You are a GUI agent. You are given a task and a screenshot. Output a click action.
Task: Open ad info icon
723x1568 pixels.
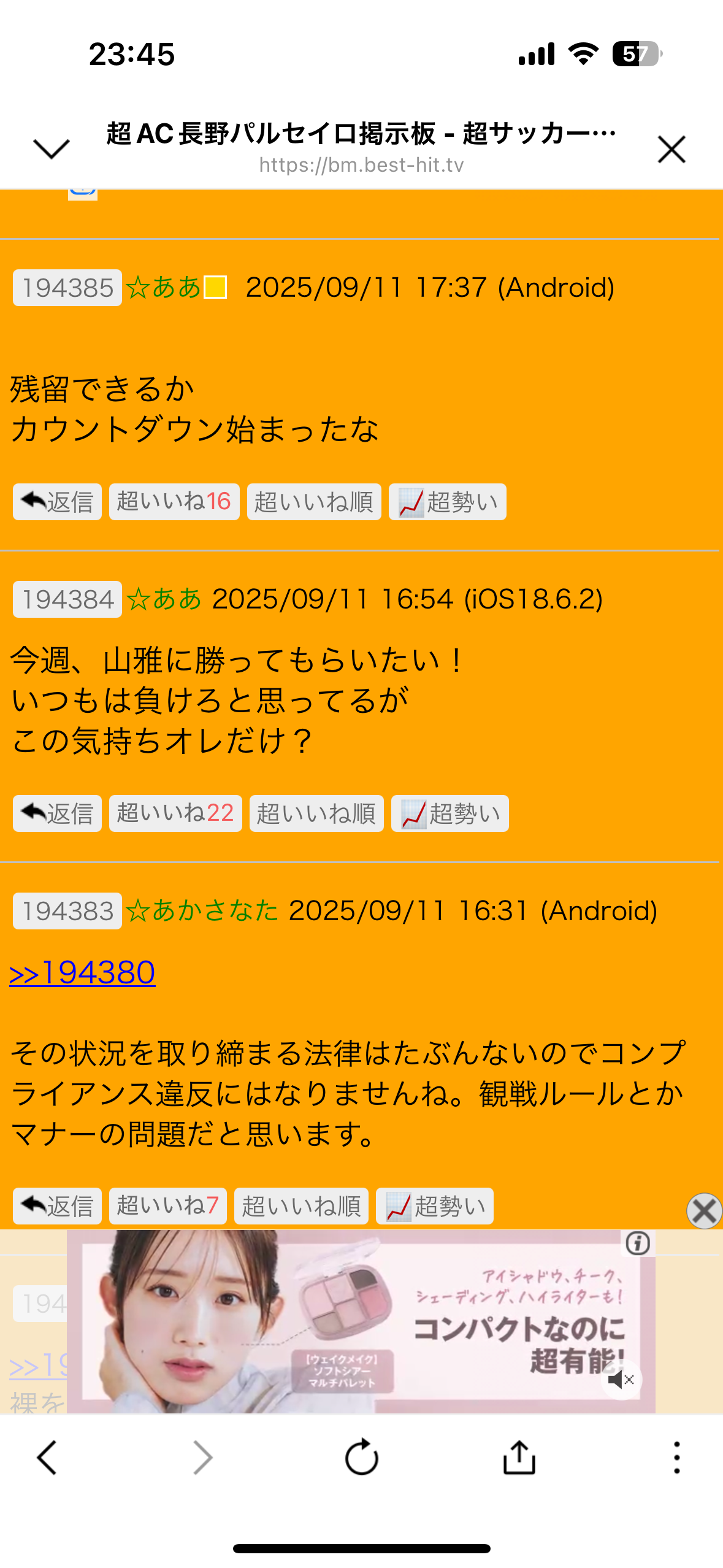(x=638, y=1243)
